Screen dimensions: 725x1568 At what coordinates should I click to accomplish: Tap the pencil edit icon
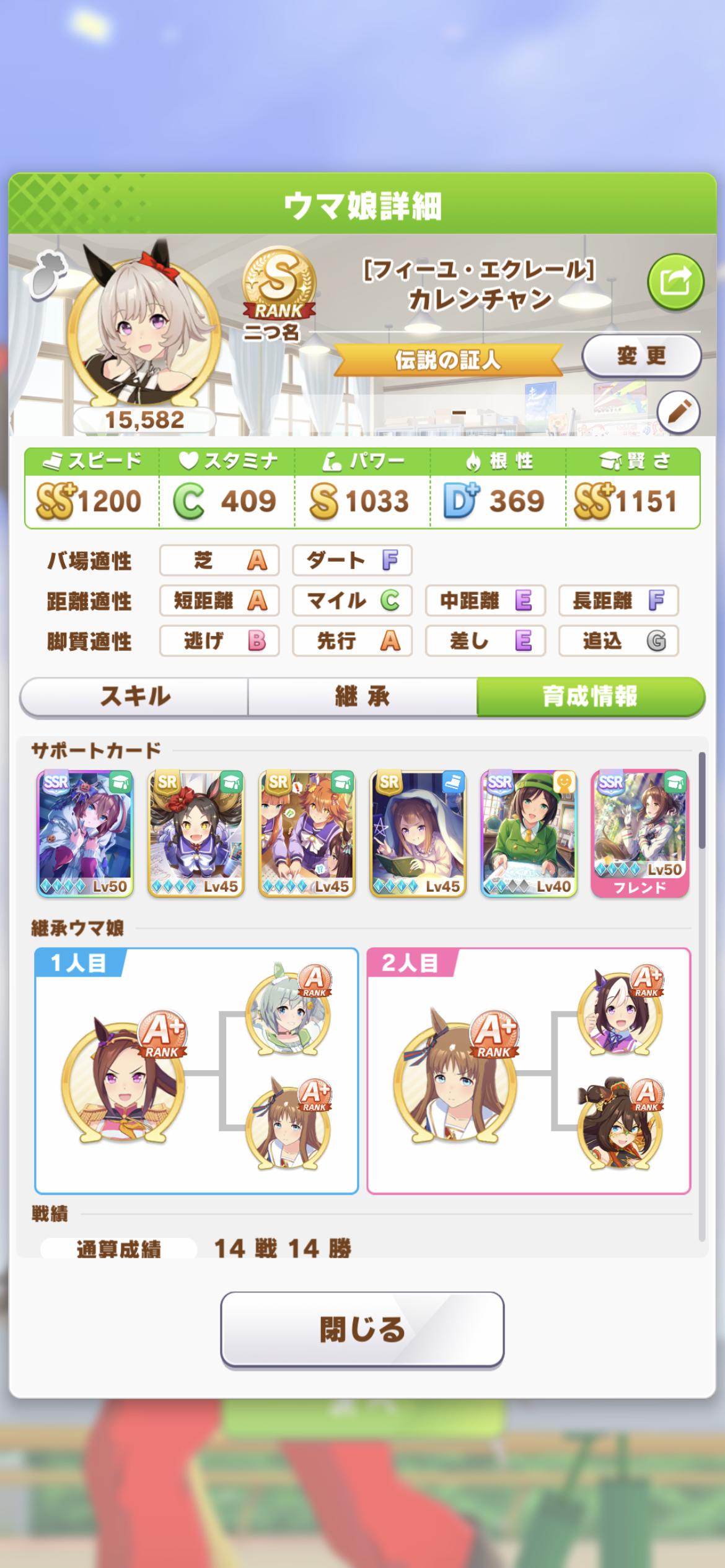[x=678, y=412]
